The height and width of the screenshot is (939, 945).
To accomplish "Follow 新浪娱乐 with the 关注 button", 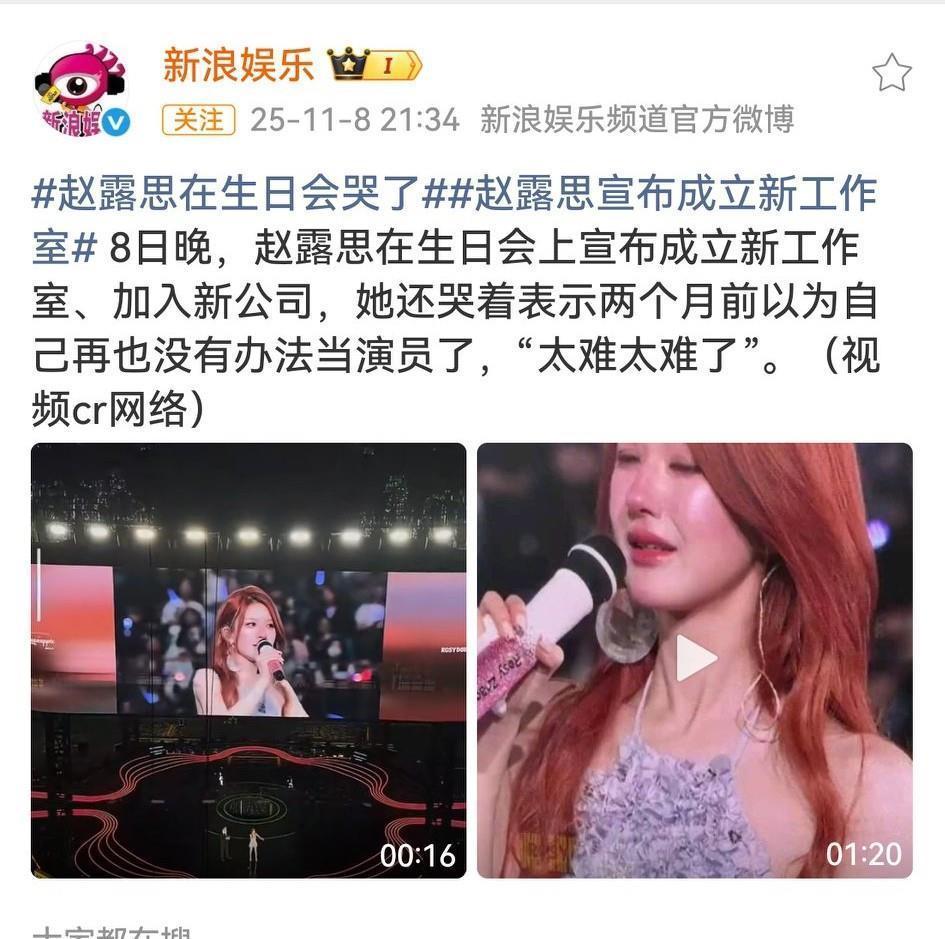I will pyautogui.click(x=198, y=120).
